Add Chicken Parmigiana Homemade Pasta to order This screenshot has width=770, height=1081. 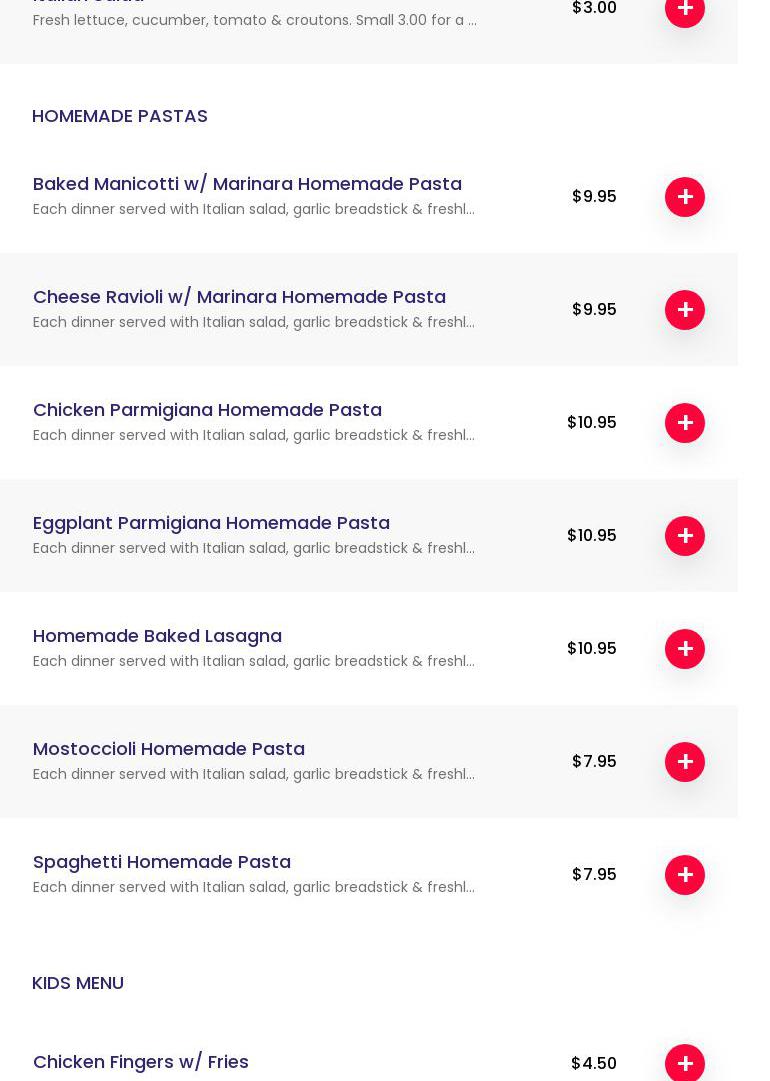pyautogui.click(x=685, y=423)
